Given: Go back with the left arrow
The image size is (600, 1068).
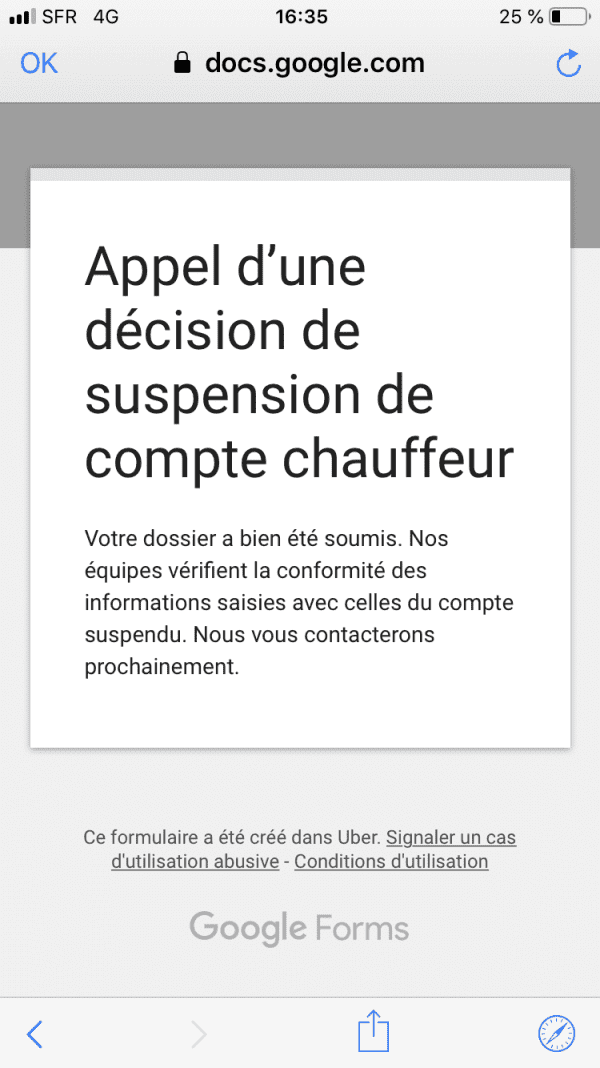Looking at the screenshot, I should (x=35, y=1034).
